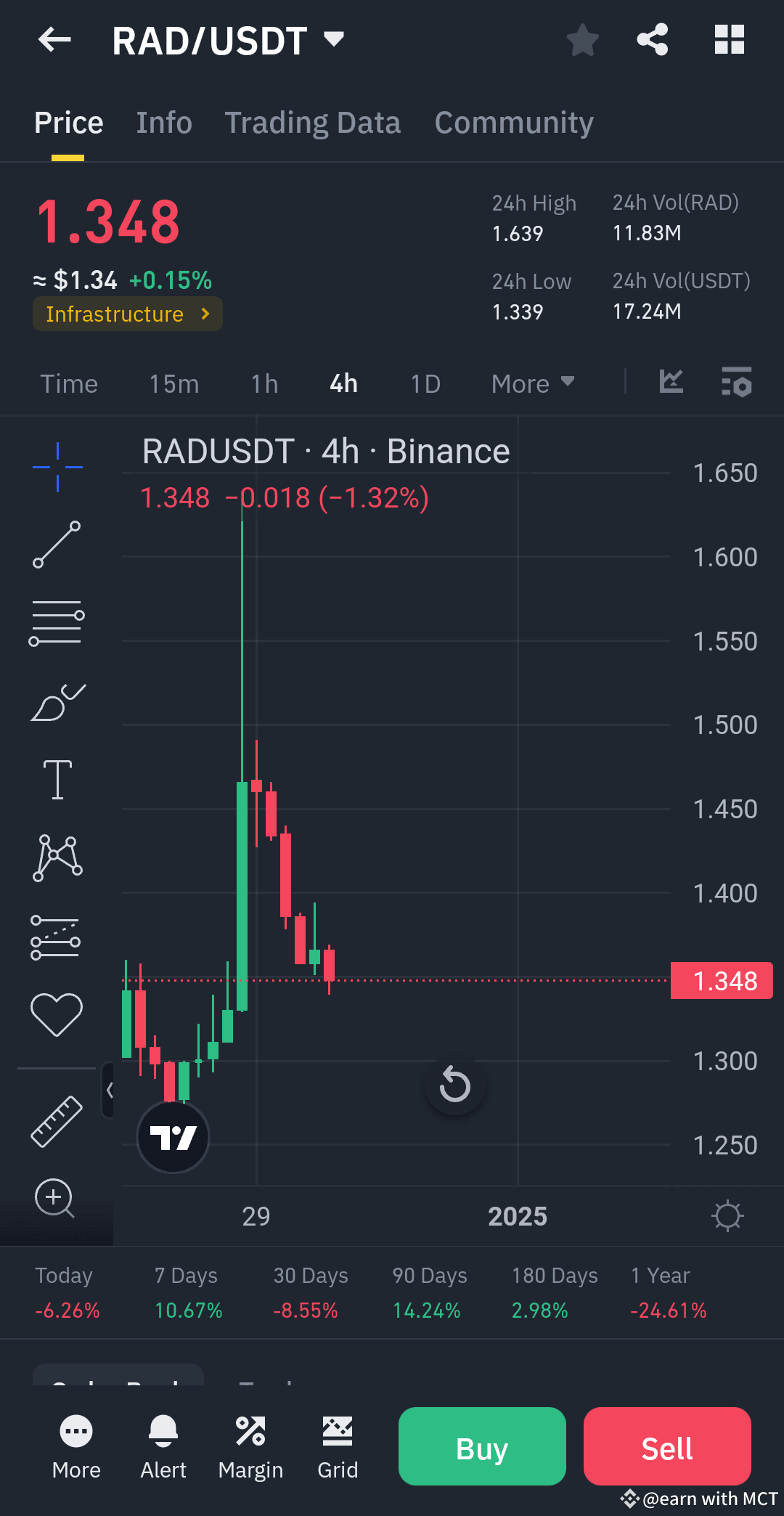Select the trend line drawing tool
784x1516 pixels.
tap(57, 545)
